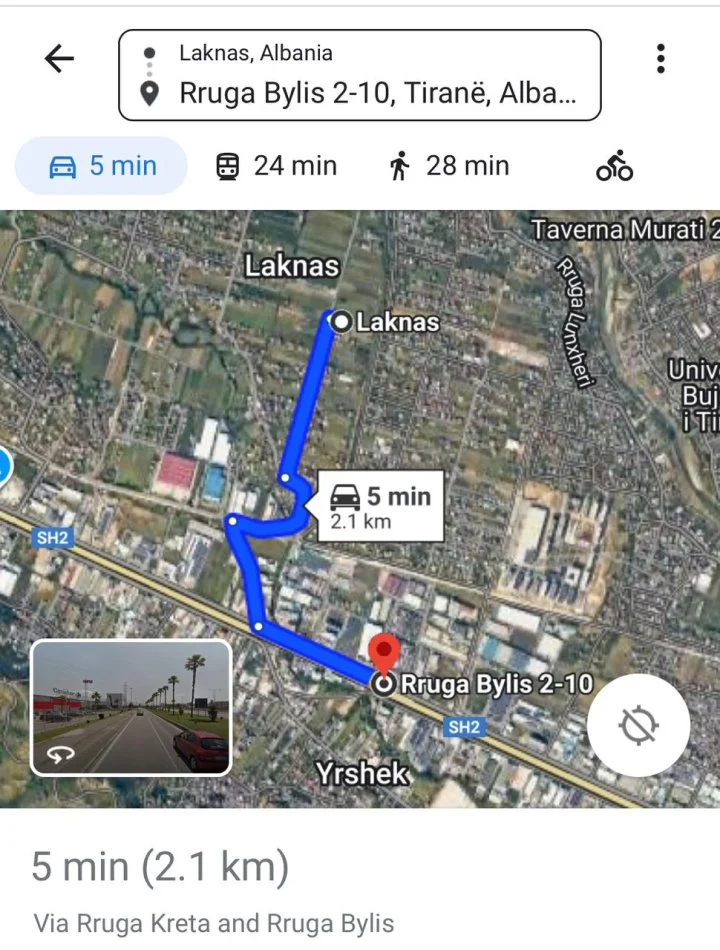Click the Laknas starting point circle marker
The image size is (720, 950).
(x=340, y=322)
